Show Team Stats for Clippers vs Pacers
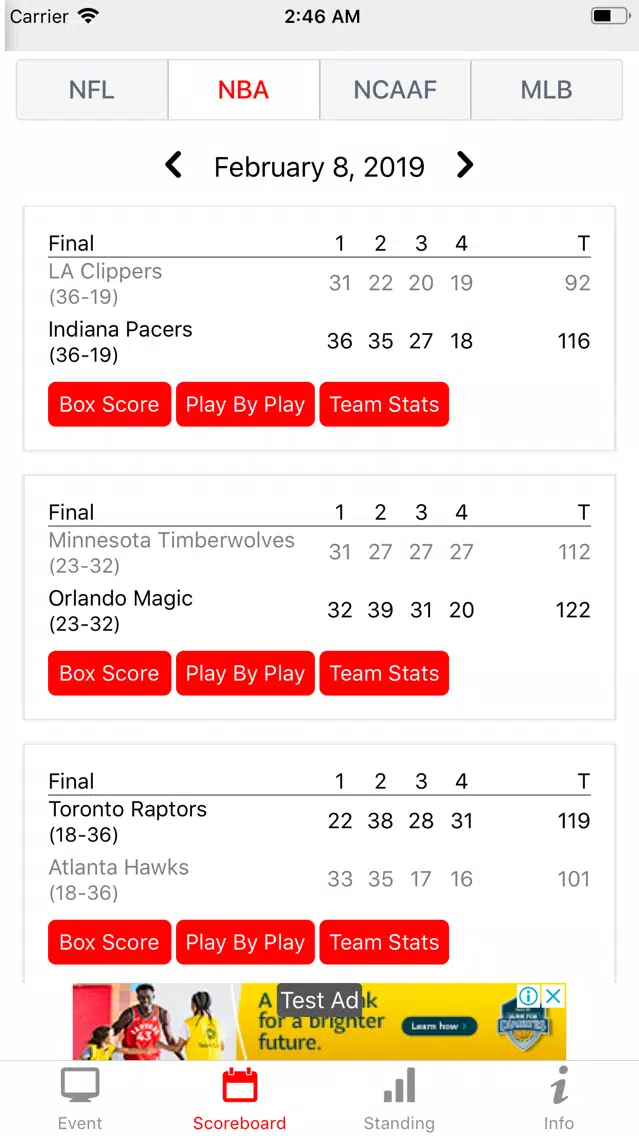 (384, 404)
